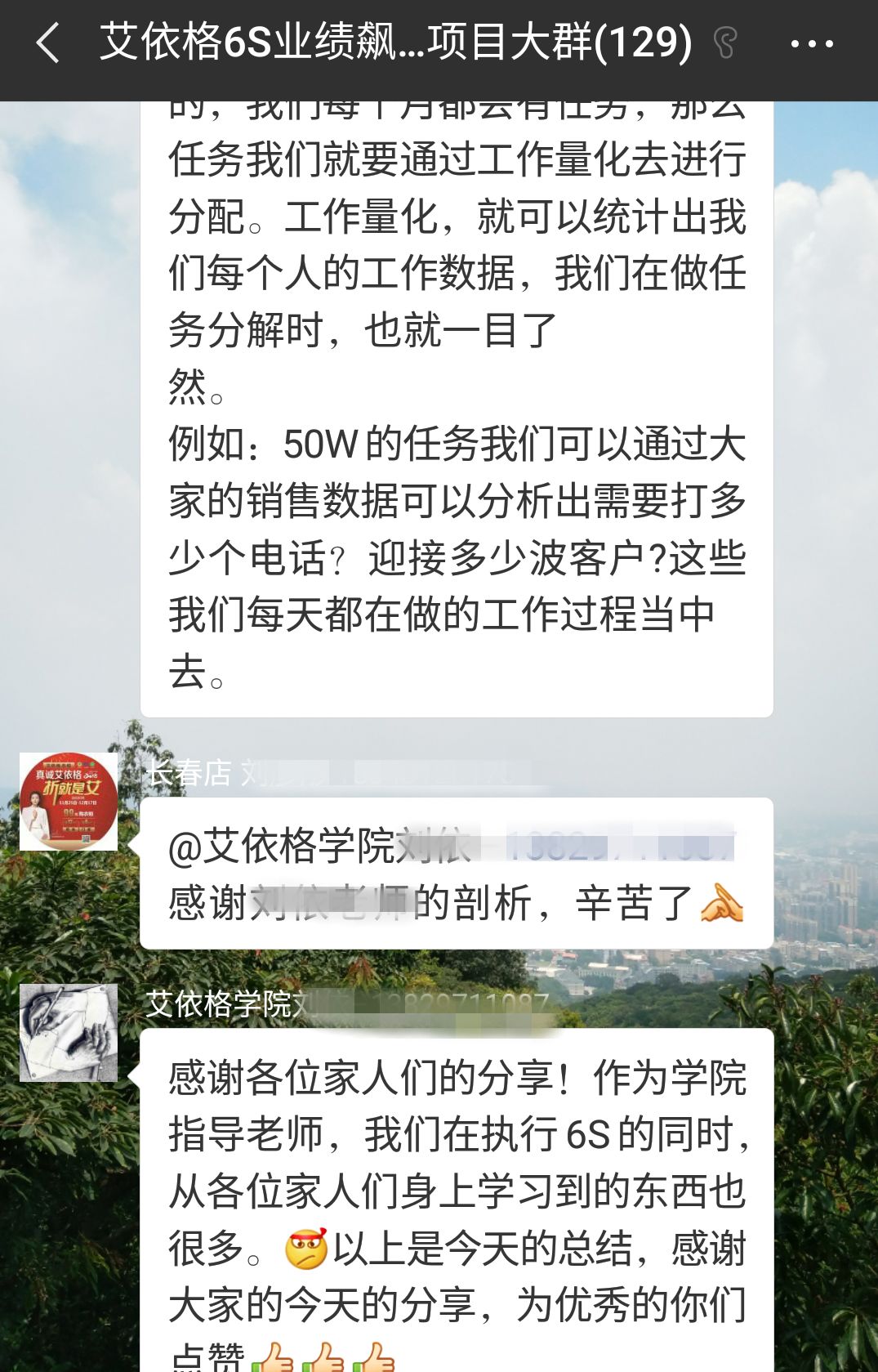Go back from the group chat
This screenshot has height=1372, width=878.
47,43
